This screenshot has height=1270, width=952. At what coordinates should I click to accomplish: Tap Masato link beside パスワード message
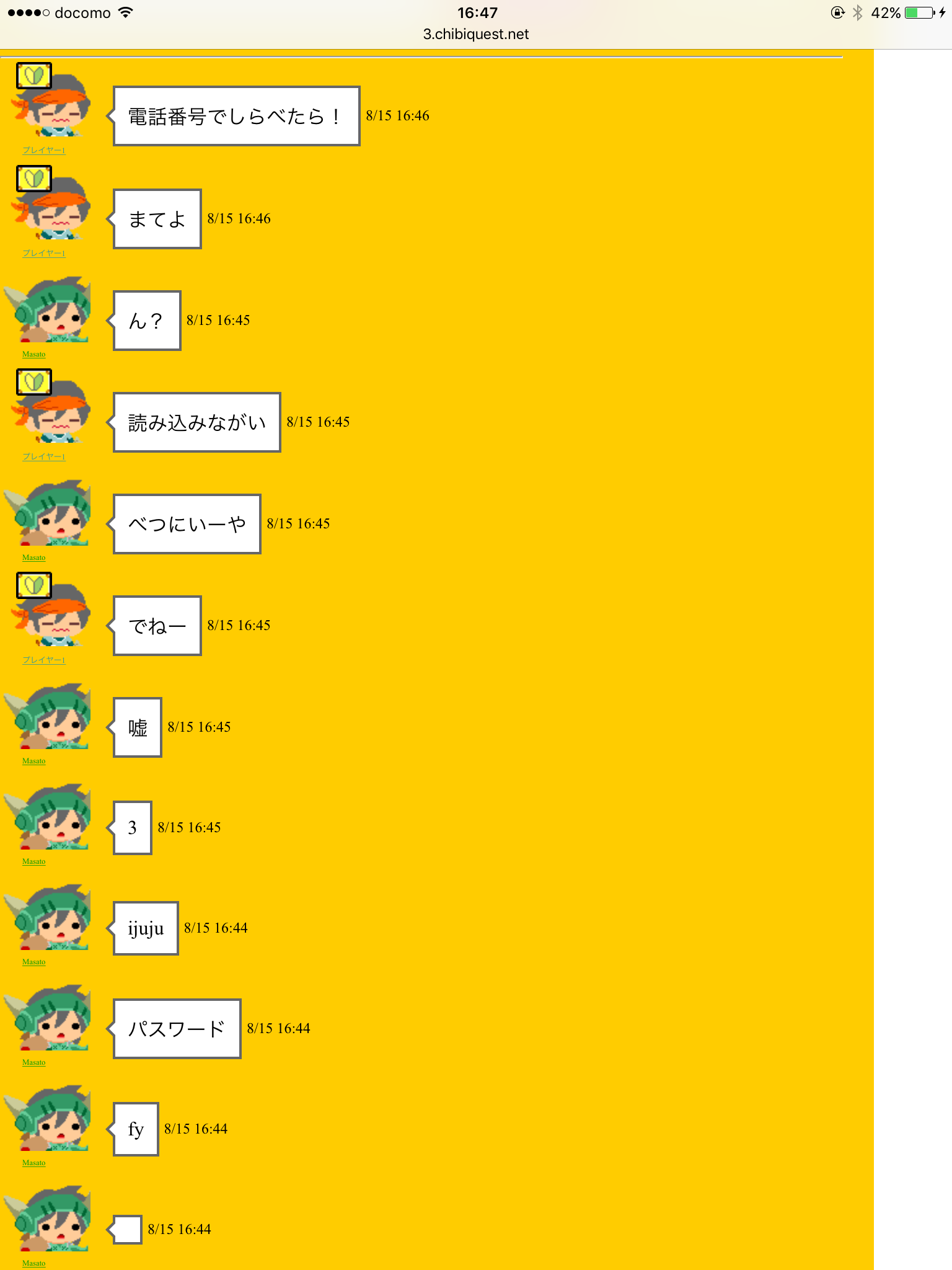tap(34, 1062)
